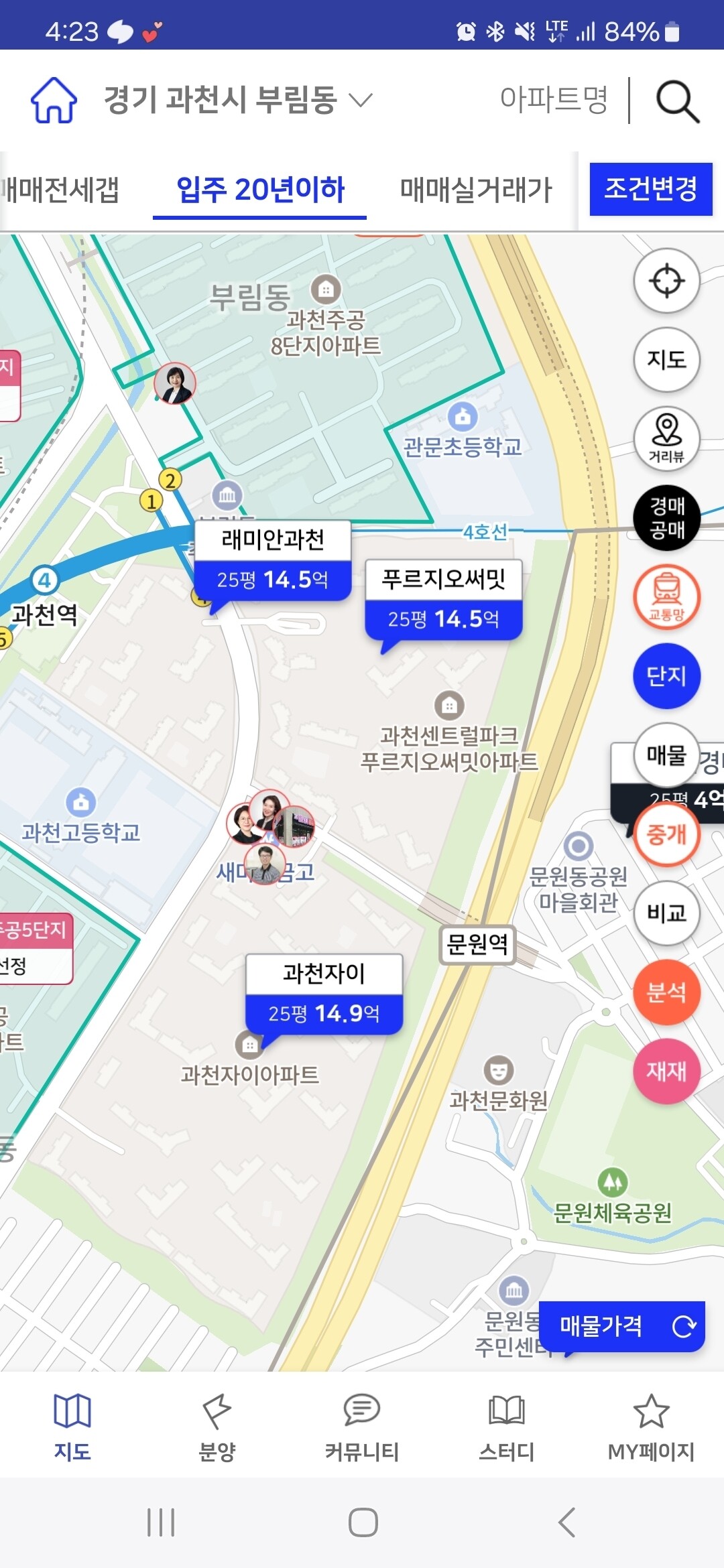This screenshot has width=724, height=1568.
Task: Click the current location crosshair icon
Action: [x=666, y=281]
